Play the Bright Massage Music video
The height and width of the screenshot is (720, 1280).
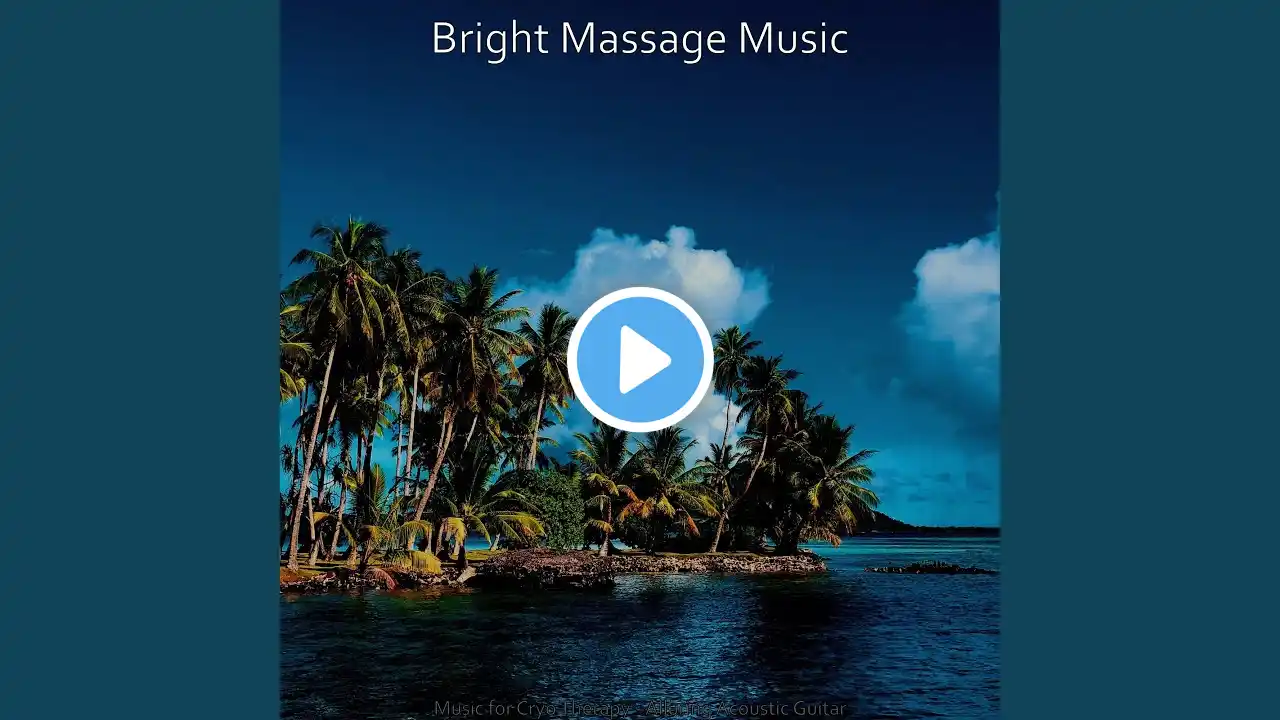point(640,360)
